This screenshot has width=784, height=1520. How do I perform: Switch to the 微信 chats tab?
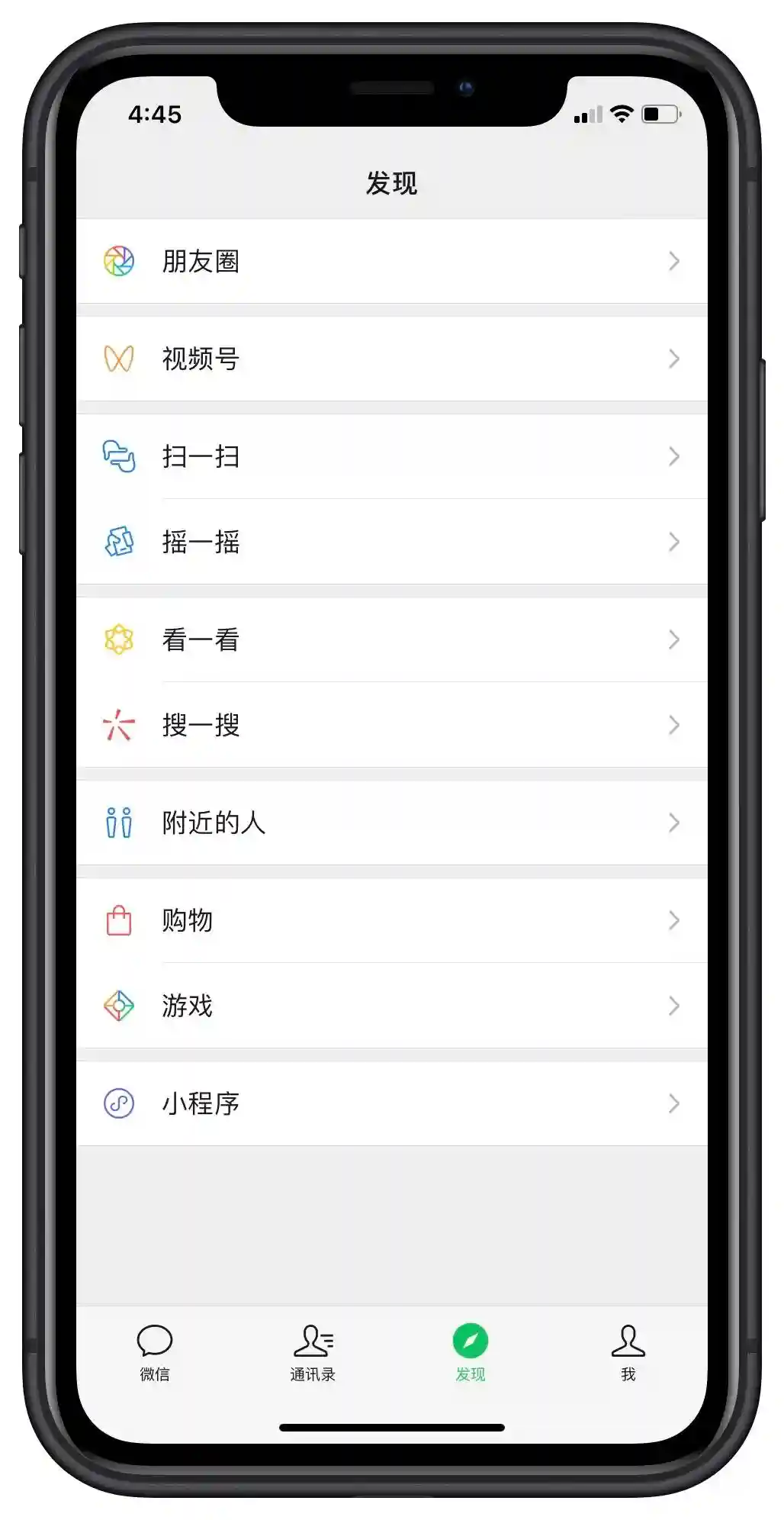click(155, 1352)
